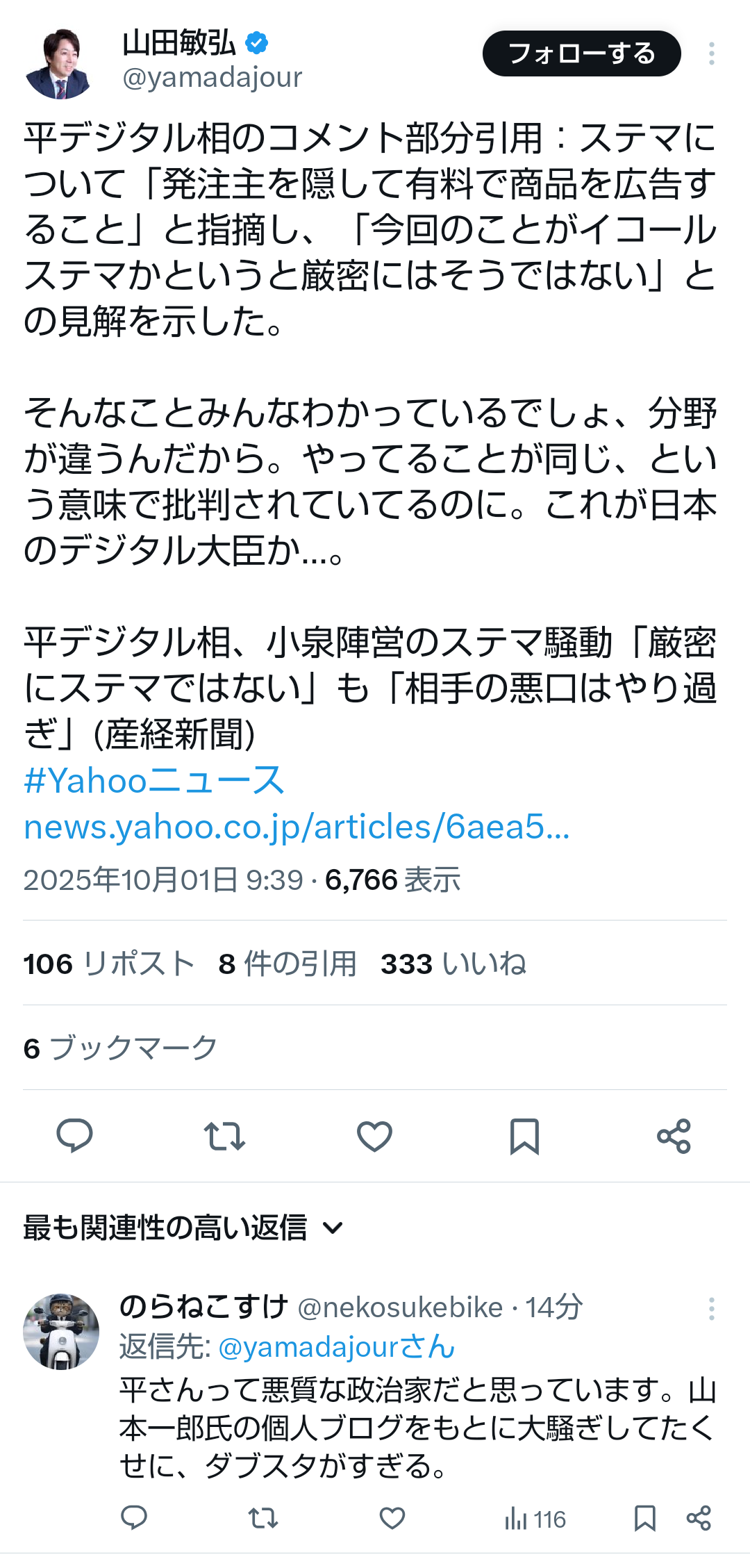750x1568 pixels.
Task: Open のらねこすけ's profile avatar
Action: click(x=61, y=1331)
